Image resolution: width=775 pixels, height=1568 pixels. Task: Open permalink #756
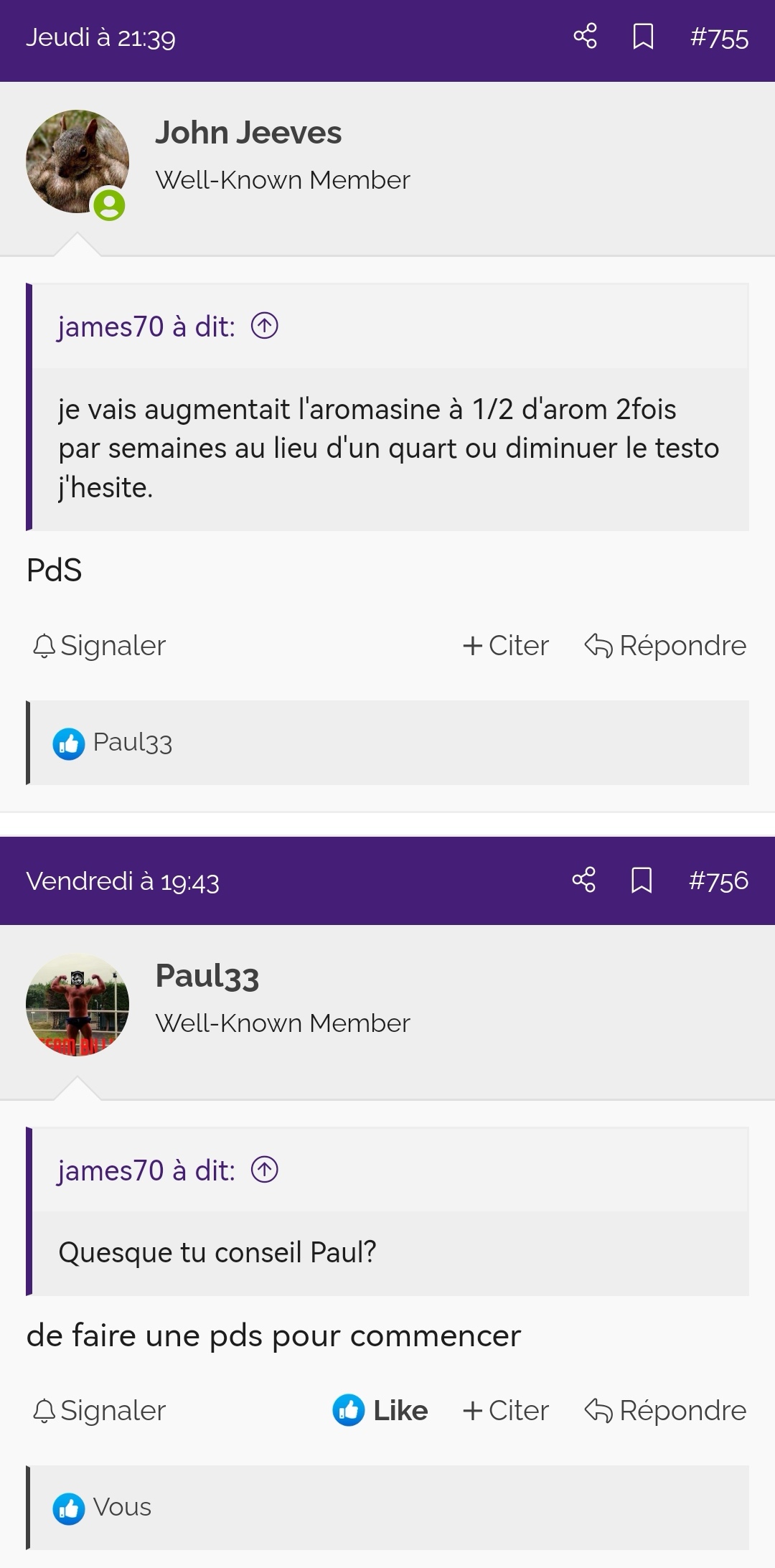click(718, 881)
